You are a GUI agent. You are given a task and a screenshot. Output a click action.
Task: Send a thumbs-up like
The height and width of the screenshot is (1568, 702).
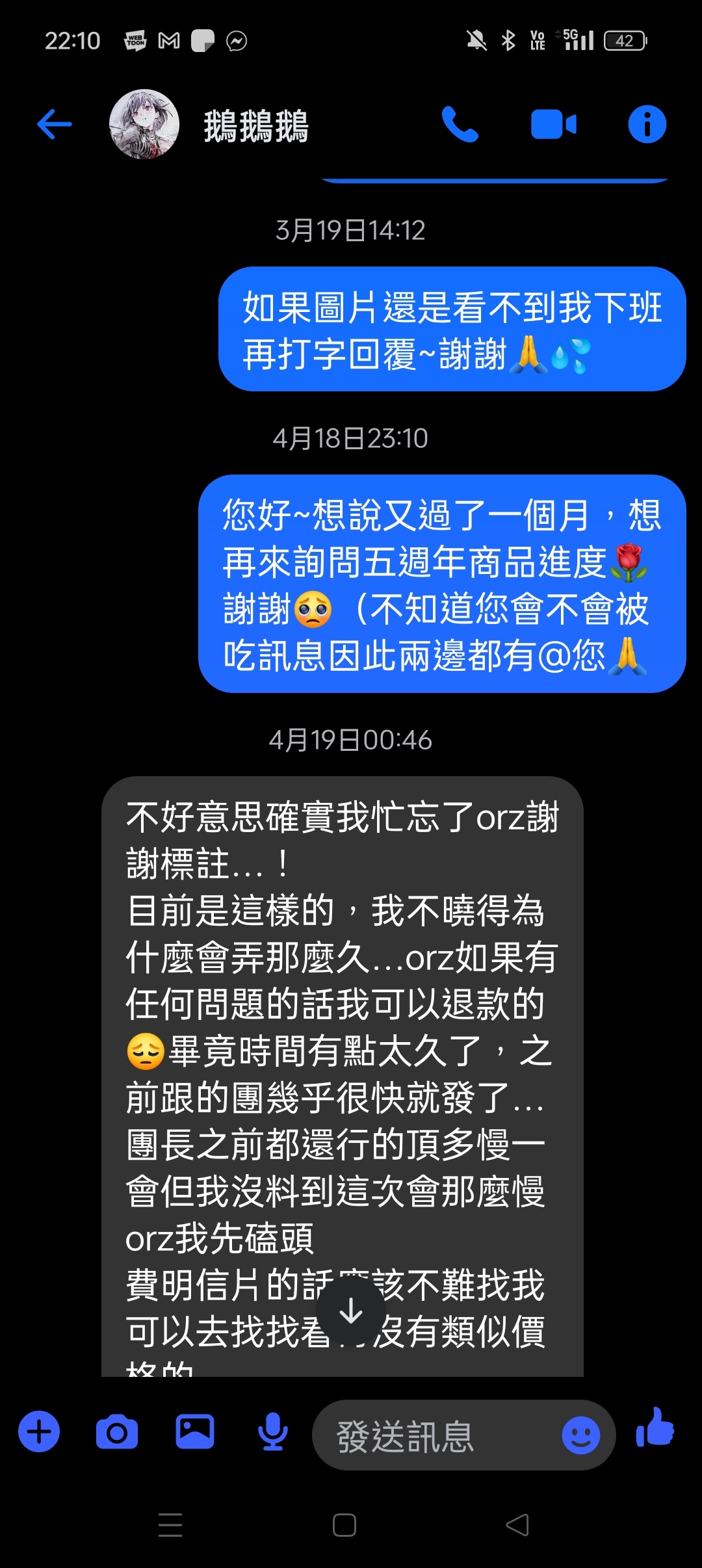655,1428
